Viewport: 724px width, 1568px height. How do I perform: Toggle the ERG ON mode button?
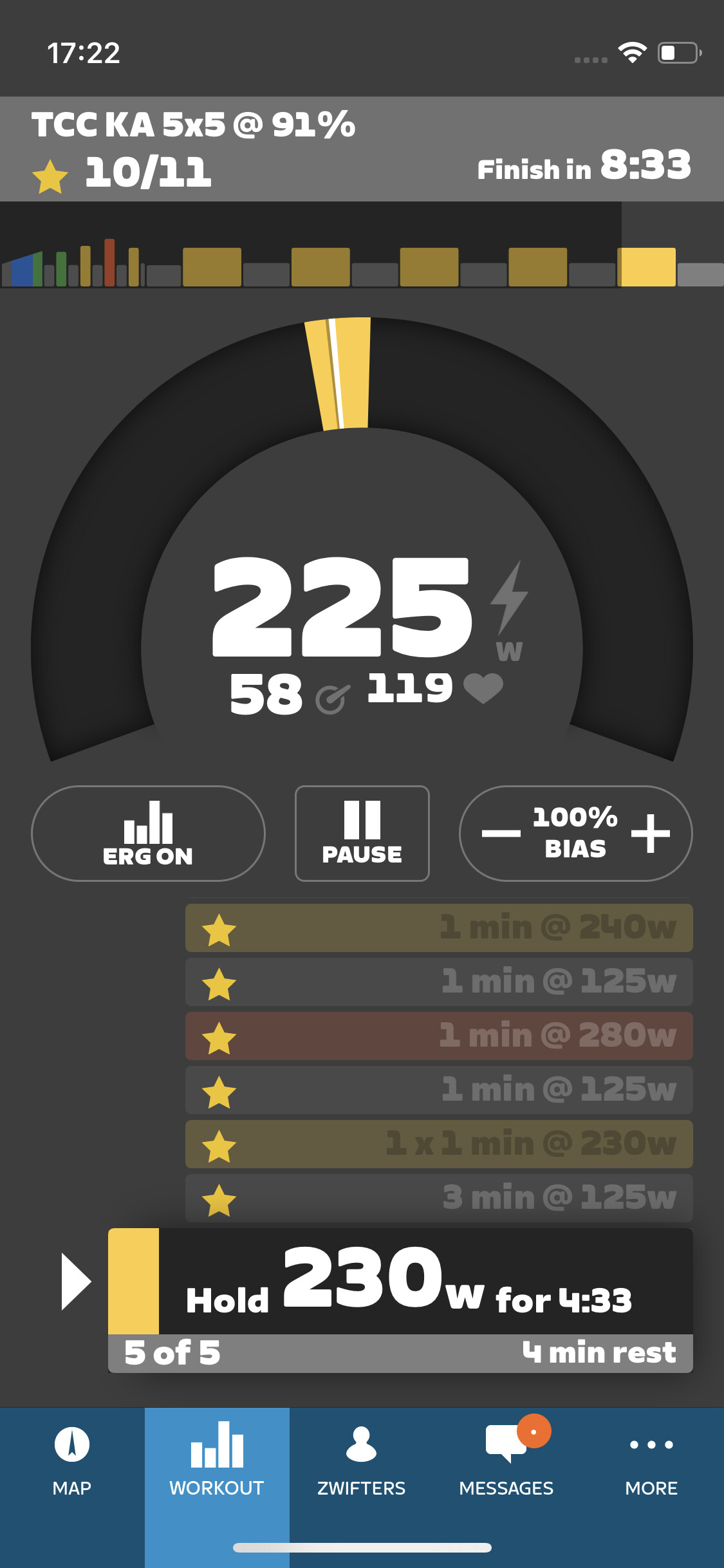(x=148, y=833)
